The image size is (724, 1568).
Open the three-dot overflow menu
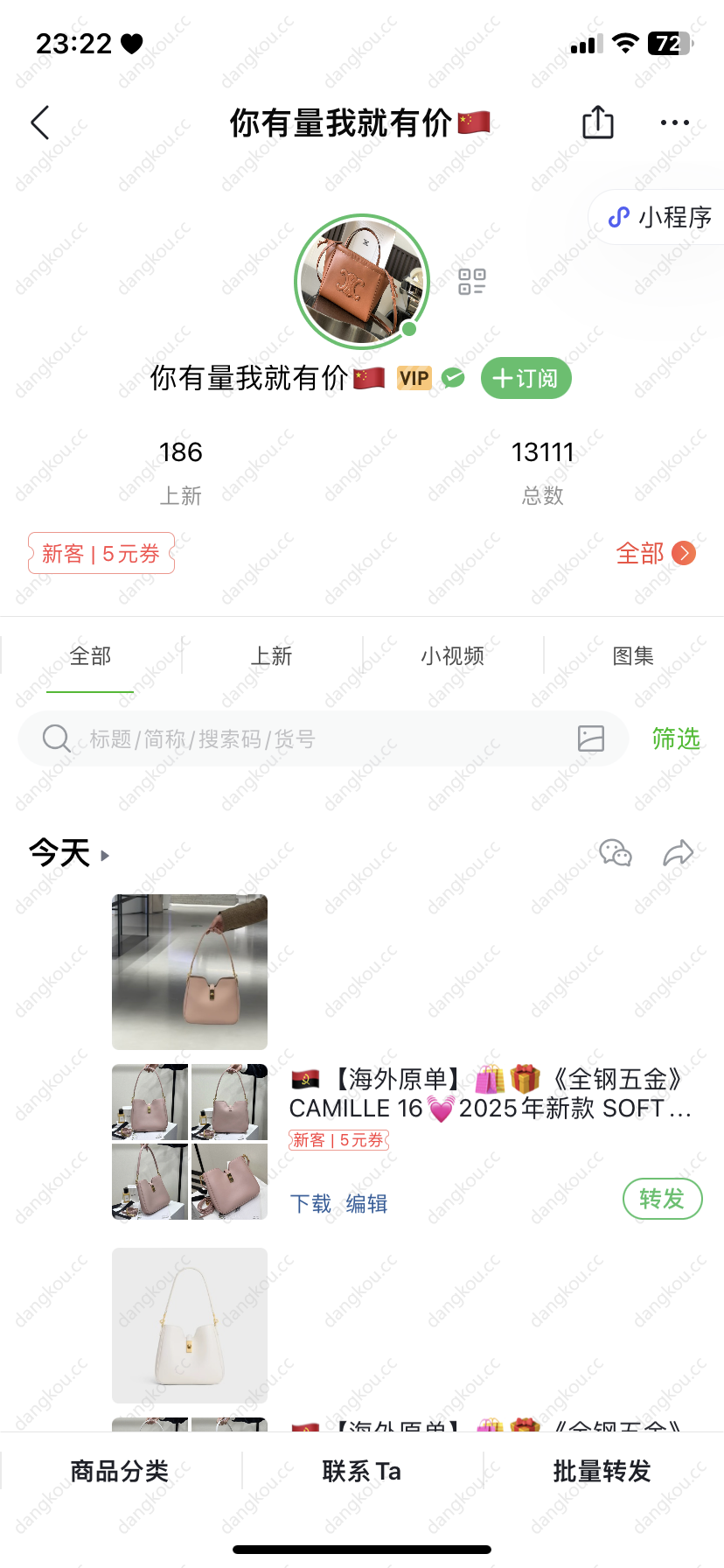click(x=675, y=122)
